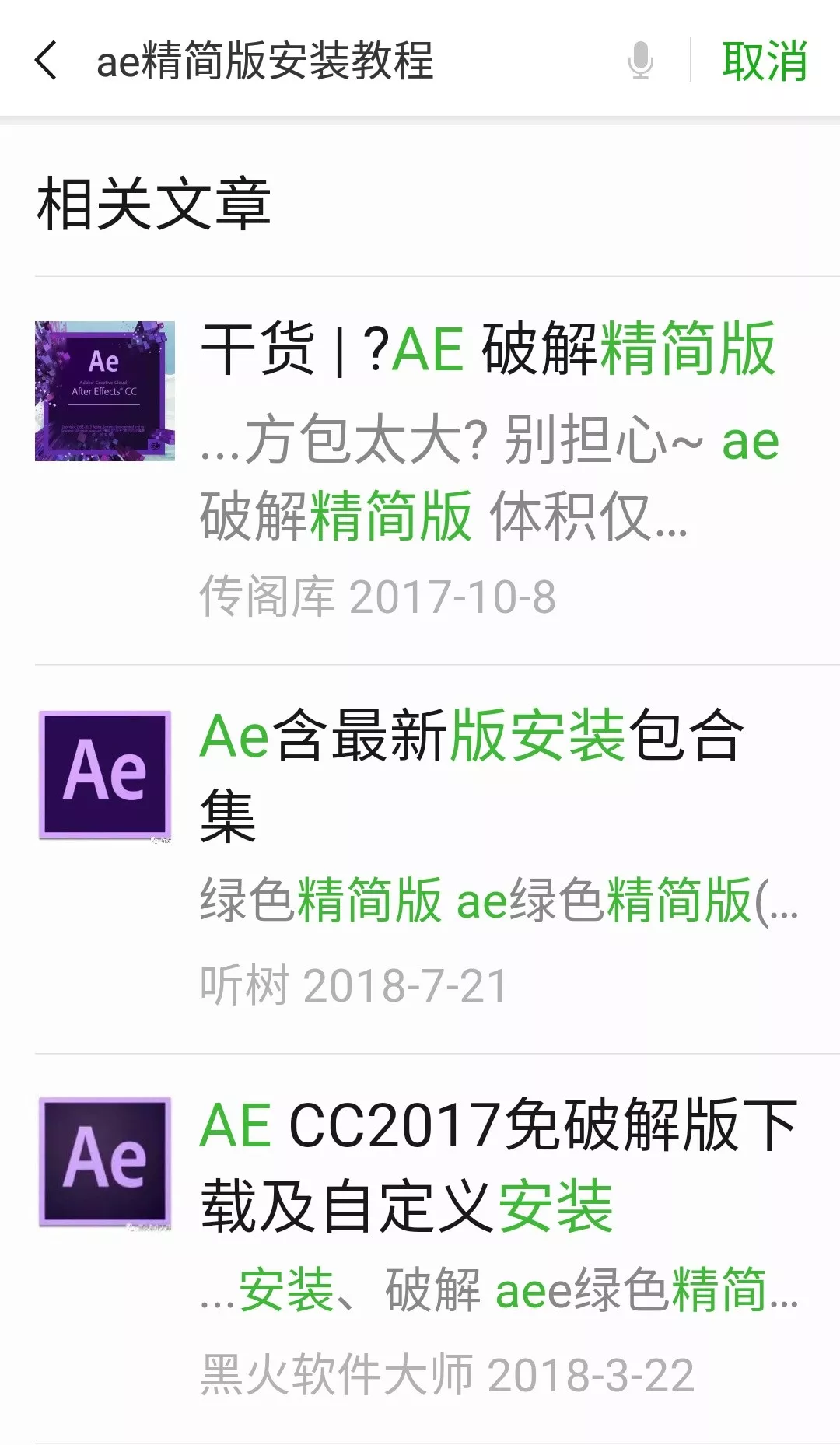Open the article 干货 | ?AE 破解精简版
Image resolution: width=840 pixels, height=1445 pixels.
(x=488, y=350)
